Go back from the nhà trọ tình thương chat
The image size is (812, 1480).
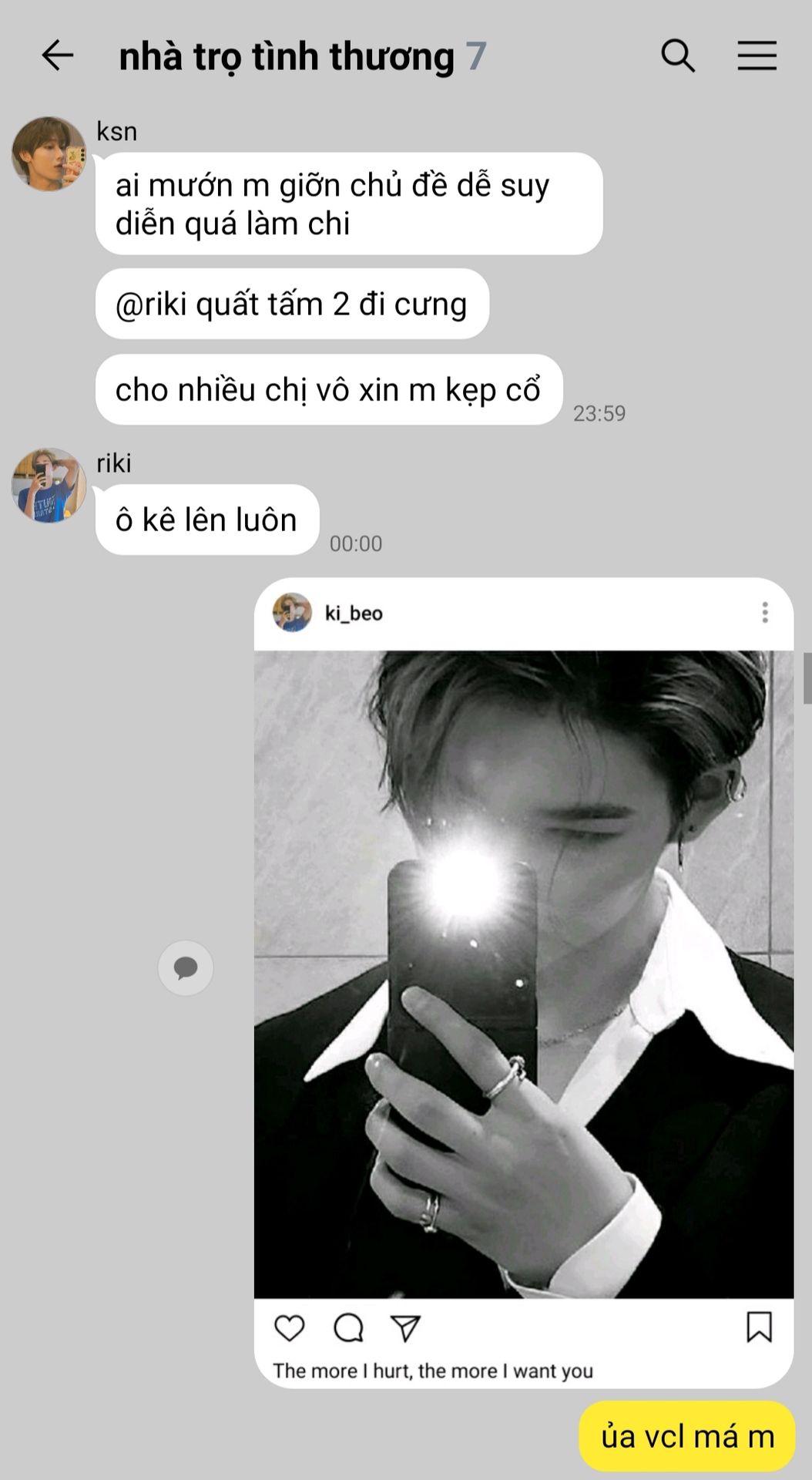click(58, 55)
